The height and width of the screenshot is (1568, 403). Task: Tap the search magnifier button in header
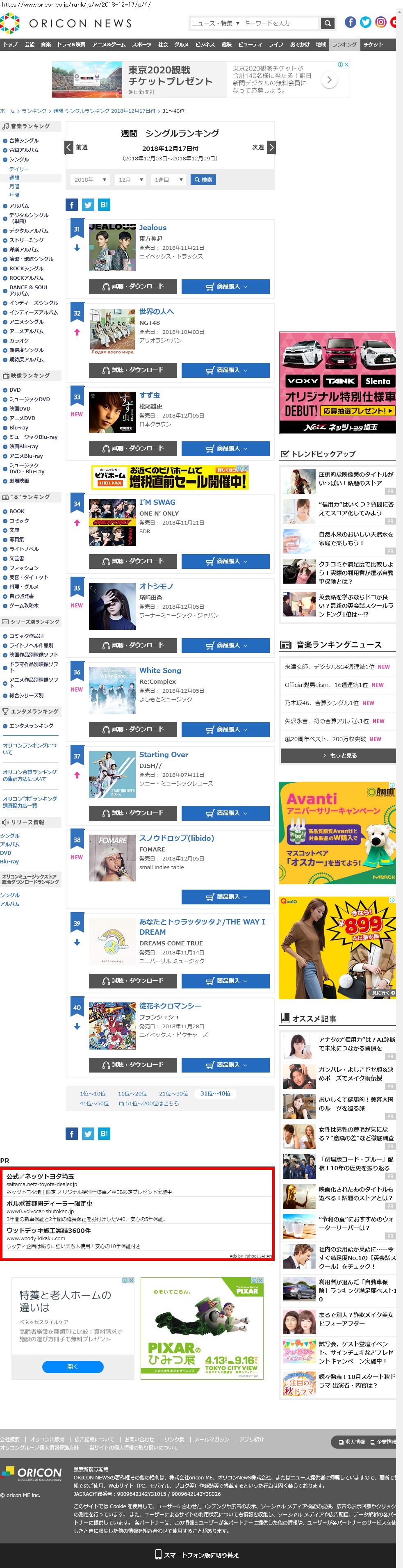[328, 23]
